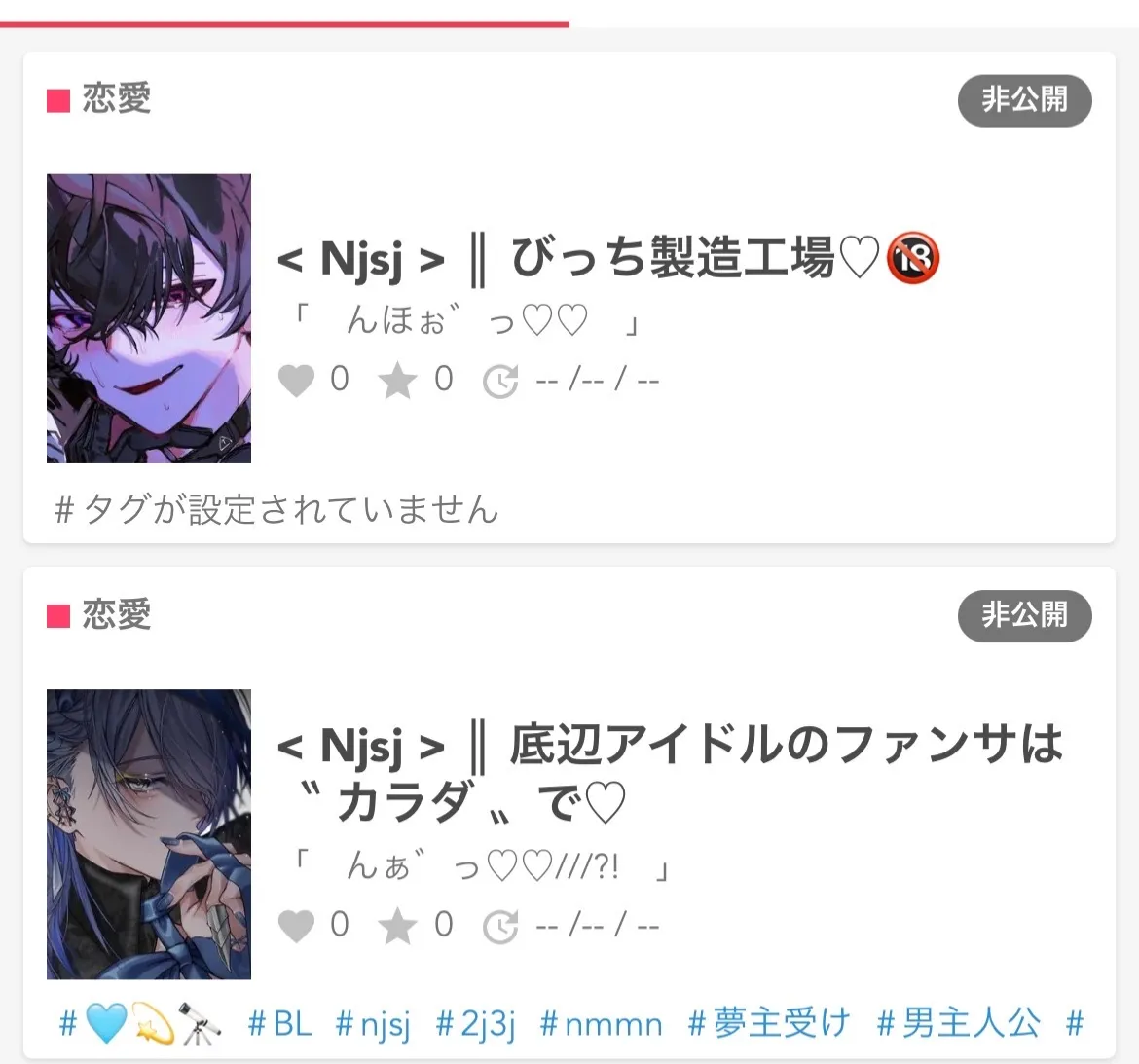Screen dimensions: 1139x1064
Task: Open the びっち製造工場 story card
Action: click(x=607, y=259)
